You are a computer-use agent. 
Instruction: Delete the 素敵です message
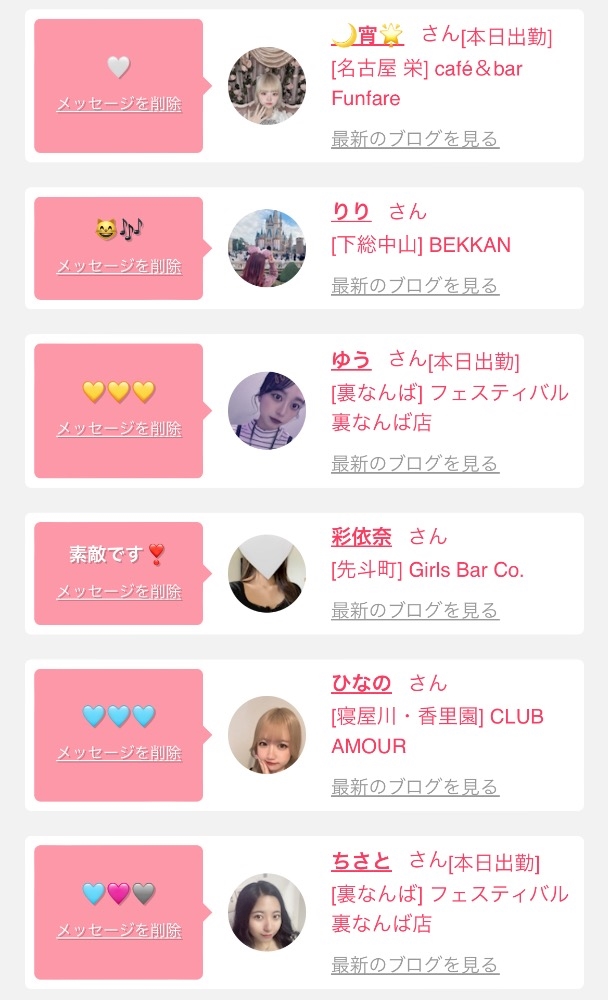click(x=119, y=591)
